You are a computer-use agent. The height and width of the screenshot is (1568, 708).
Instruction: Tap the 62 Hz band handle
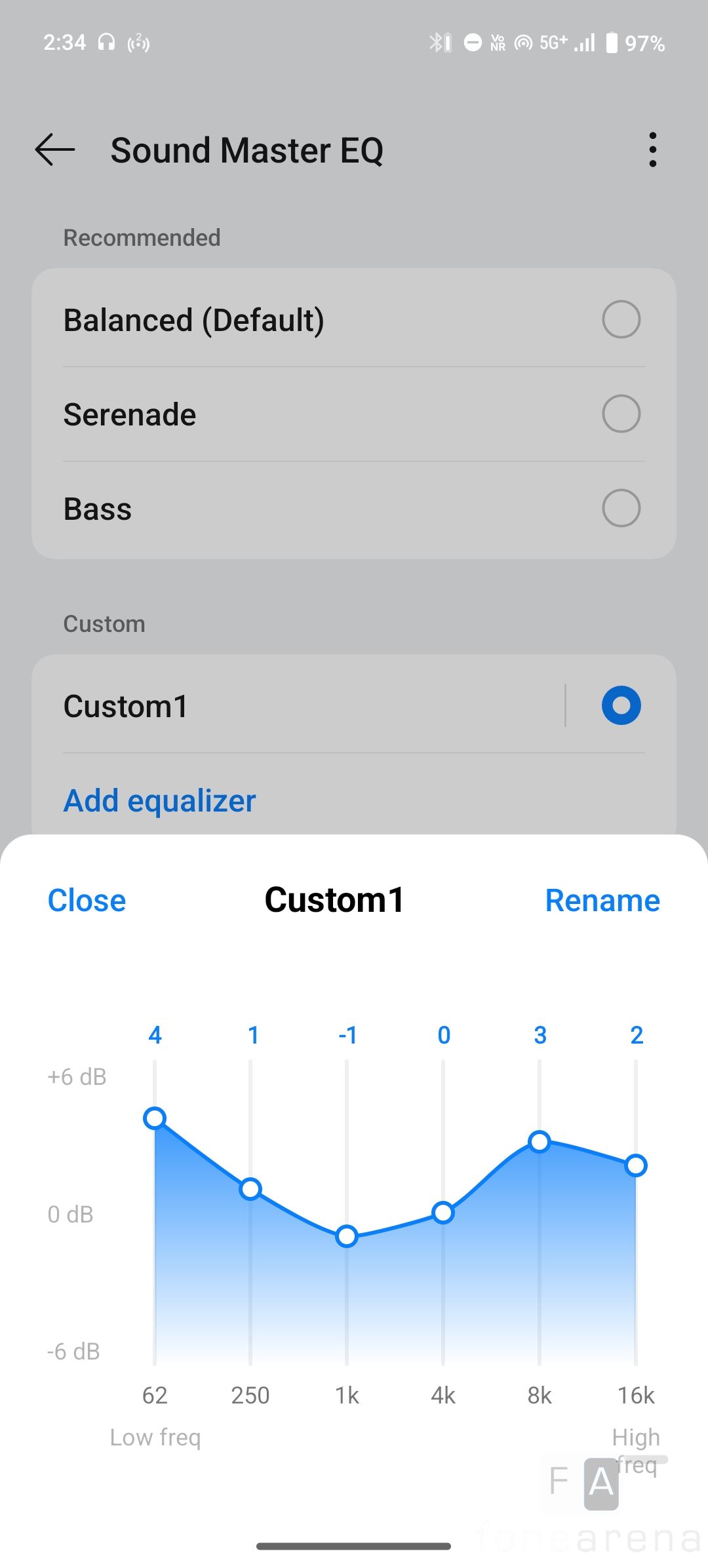155,1118
